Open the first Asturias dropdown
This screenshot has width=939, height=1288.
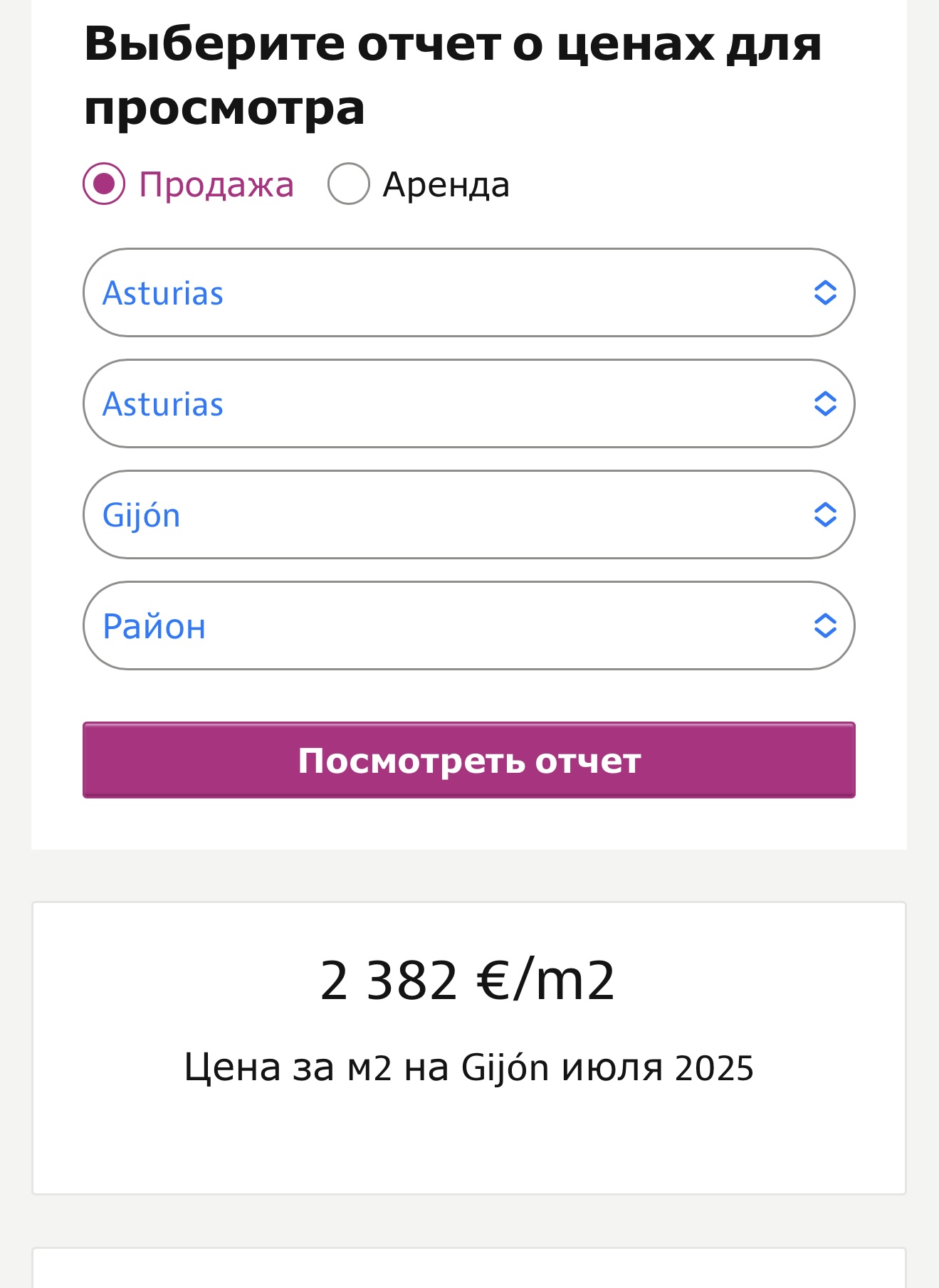(468, 292)
